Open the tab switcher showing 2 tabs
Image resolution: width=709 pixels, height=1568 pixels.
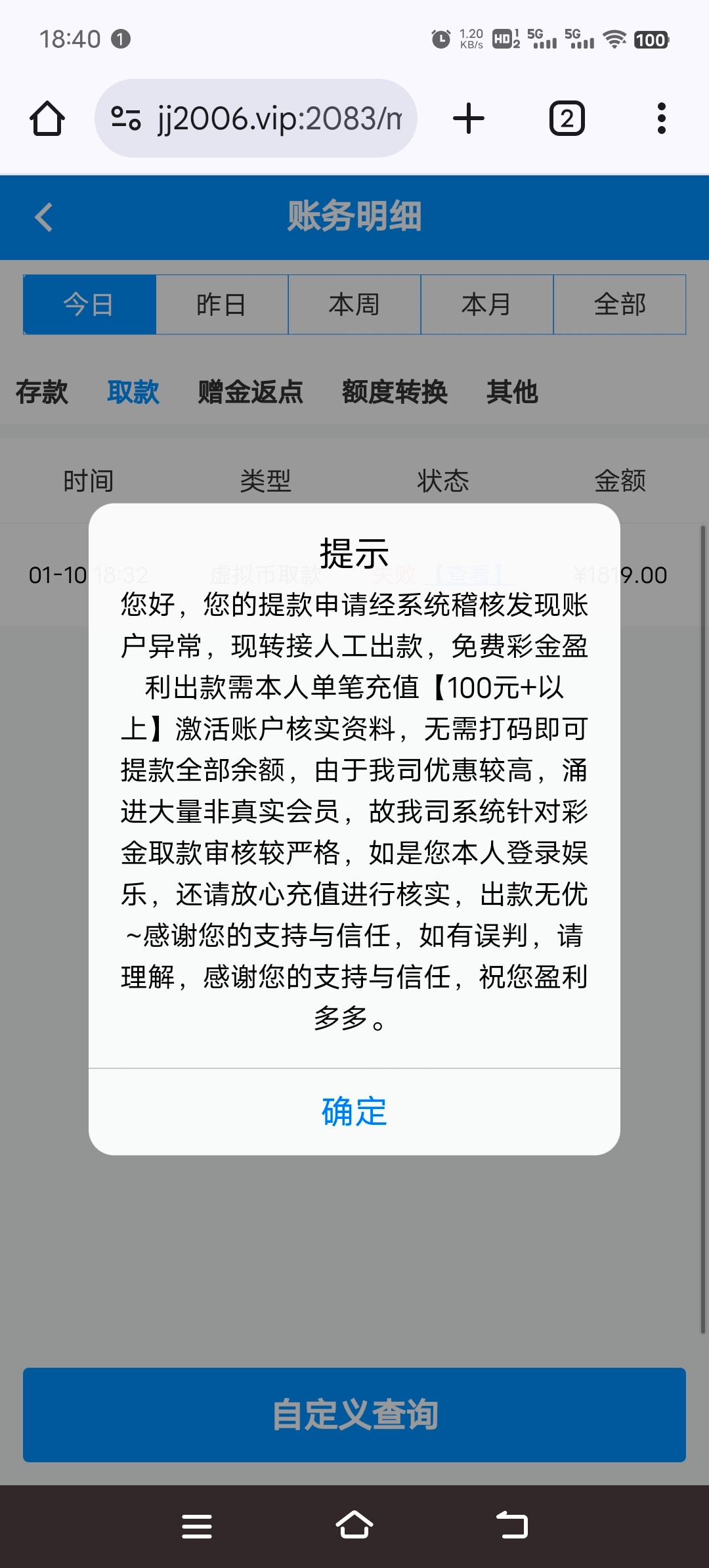coord(567,119)
